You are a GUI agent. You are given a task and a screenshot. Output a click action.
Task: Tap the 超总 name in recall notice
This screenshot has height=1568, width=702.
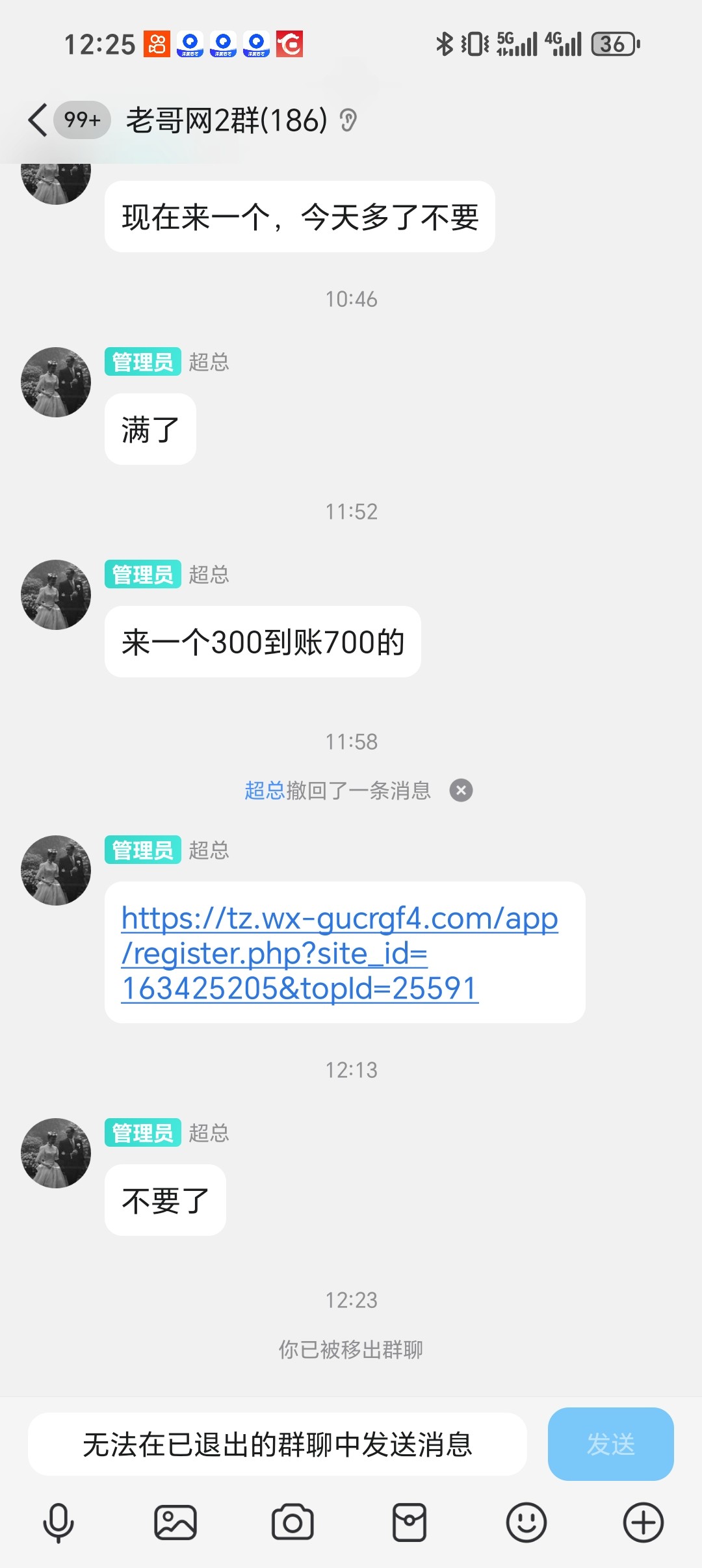pos(265,791)
